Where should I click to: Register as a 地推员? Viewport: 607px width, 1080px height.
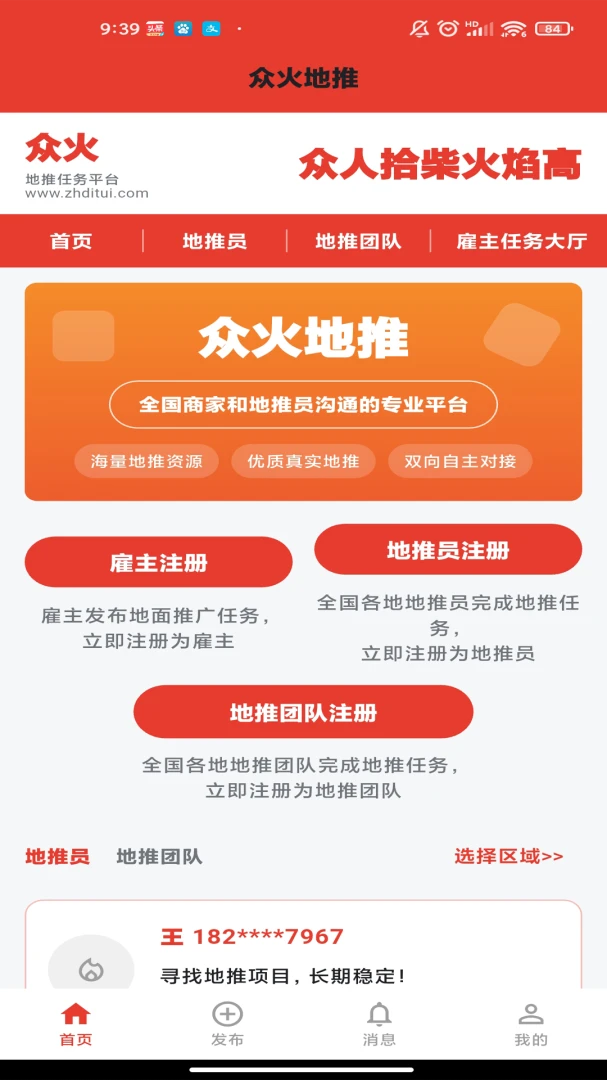click(x=448, y=550)
